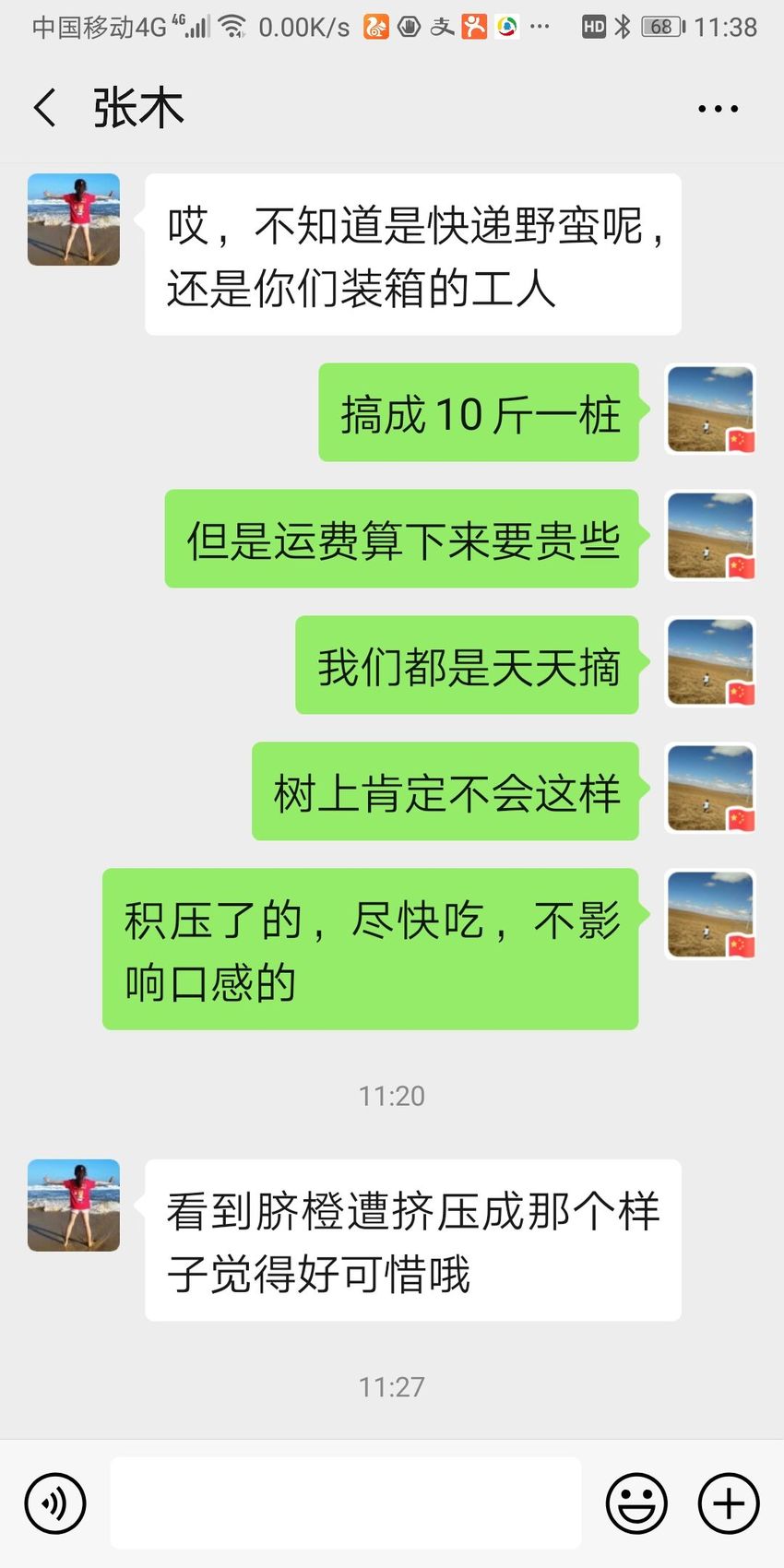Open the emoji sticker panel
The height and width of the screenshot is (1568, 784).
(636, 1503)
